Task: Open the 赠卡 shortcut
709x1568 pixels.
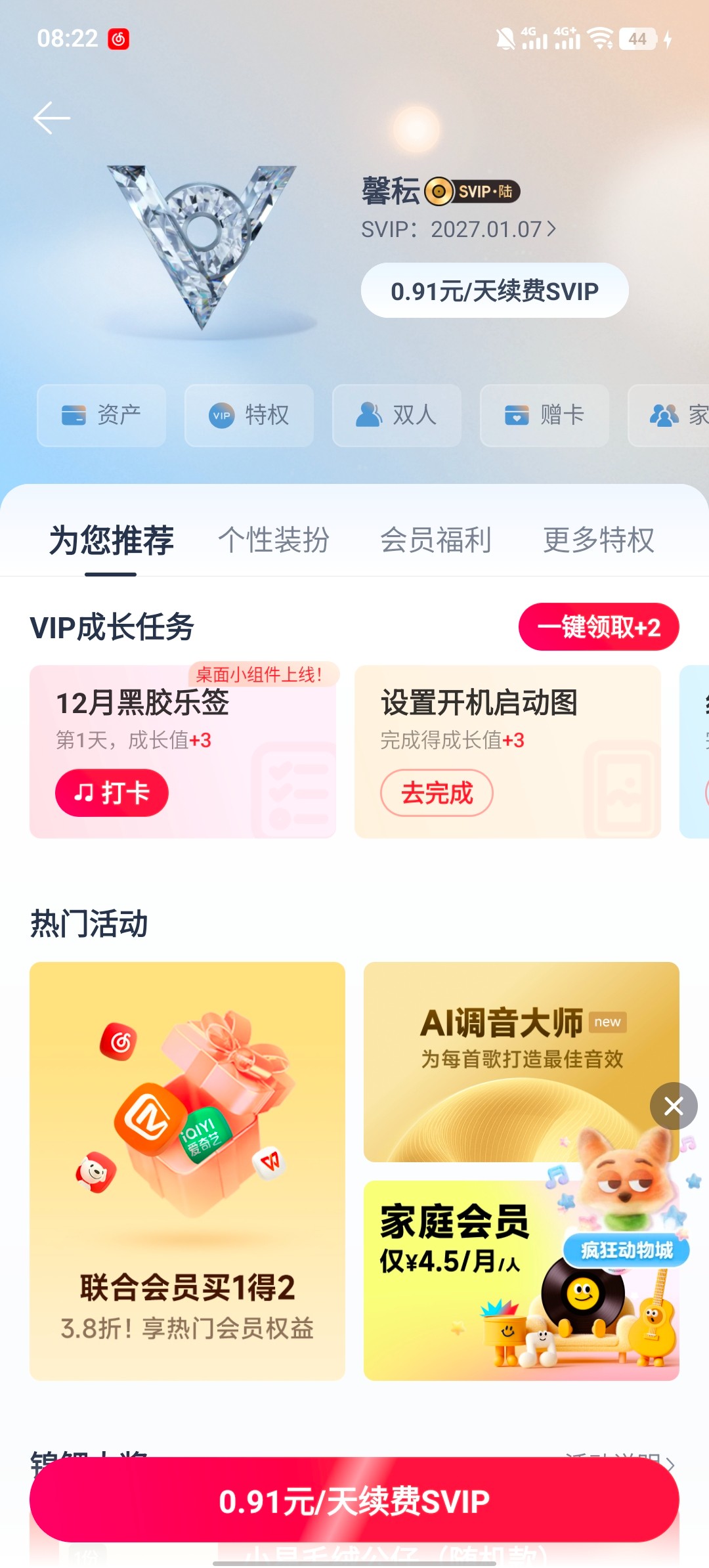Action: pyautogui.click(x=544, y=415)
